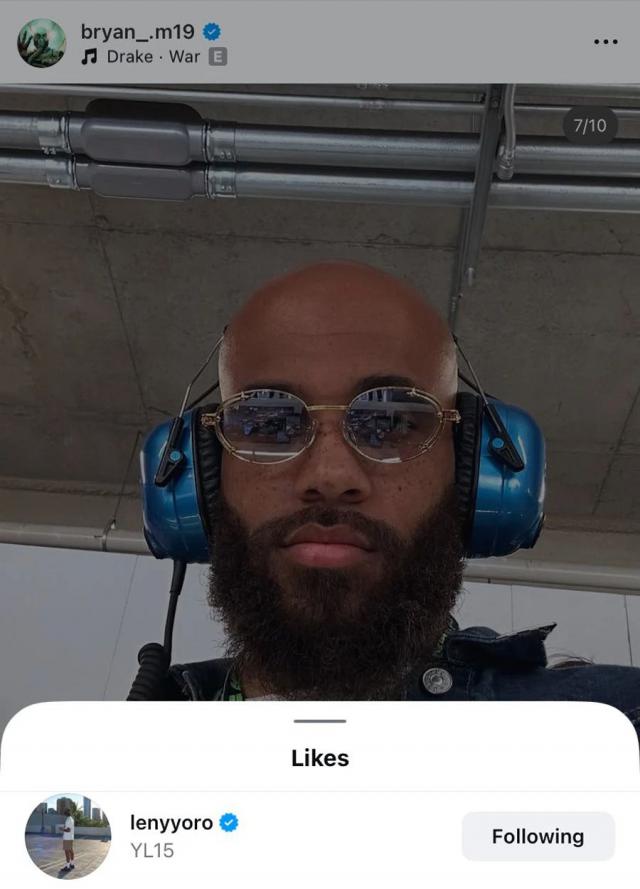Tap the Likes sheet drag handle
The image size is (640, 889).
[320, 721]
